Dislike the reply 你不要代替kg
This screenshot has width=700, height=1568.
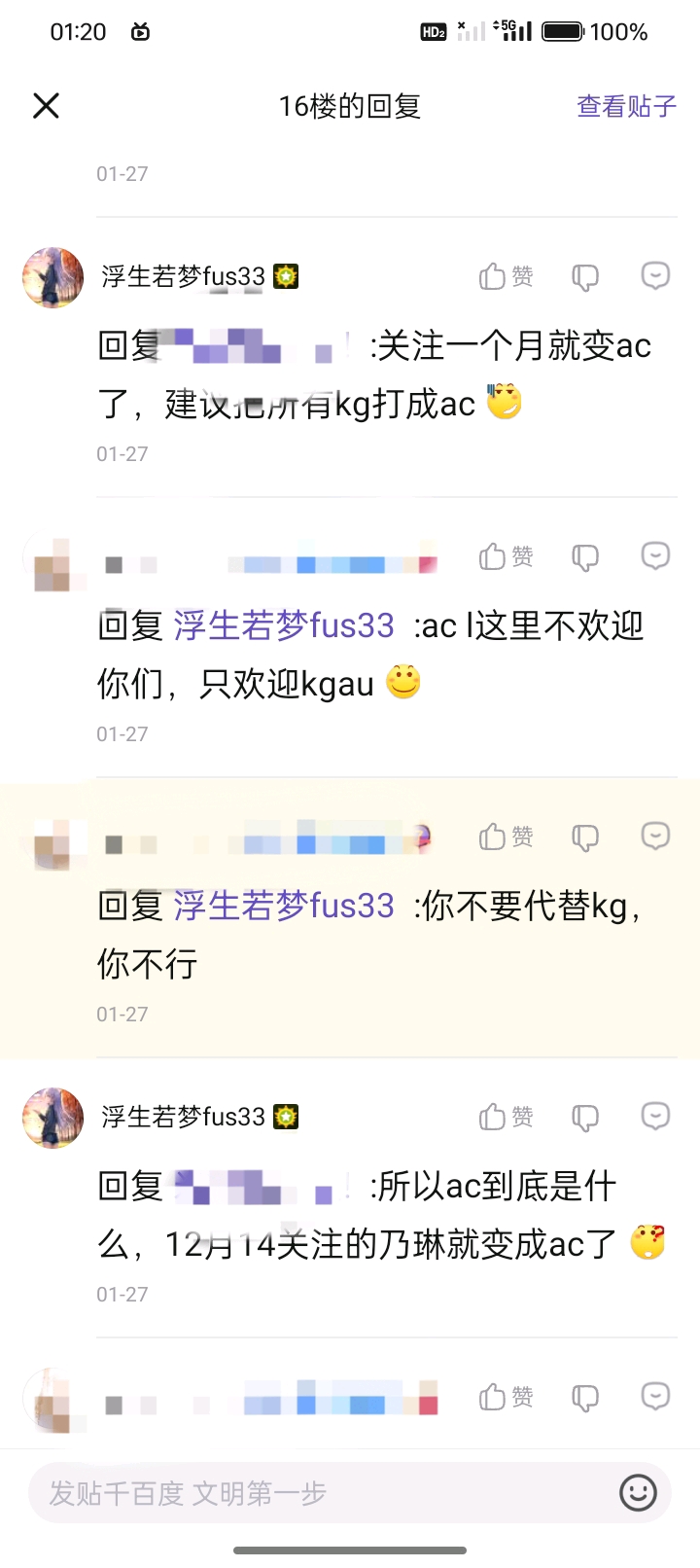tap(585, 837)
